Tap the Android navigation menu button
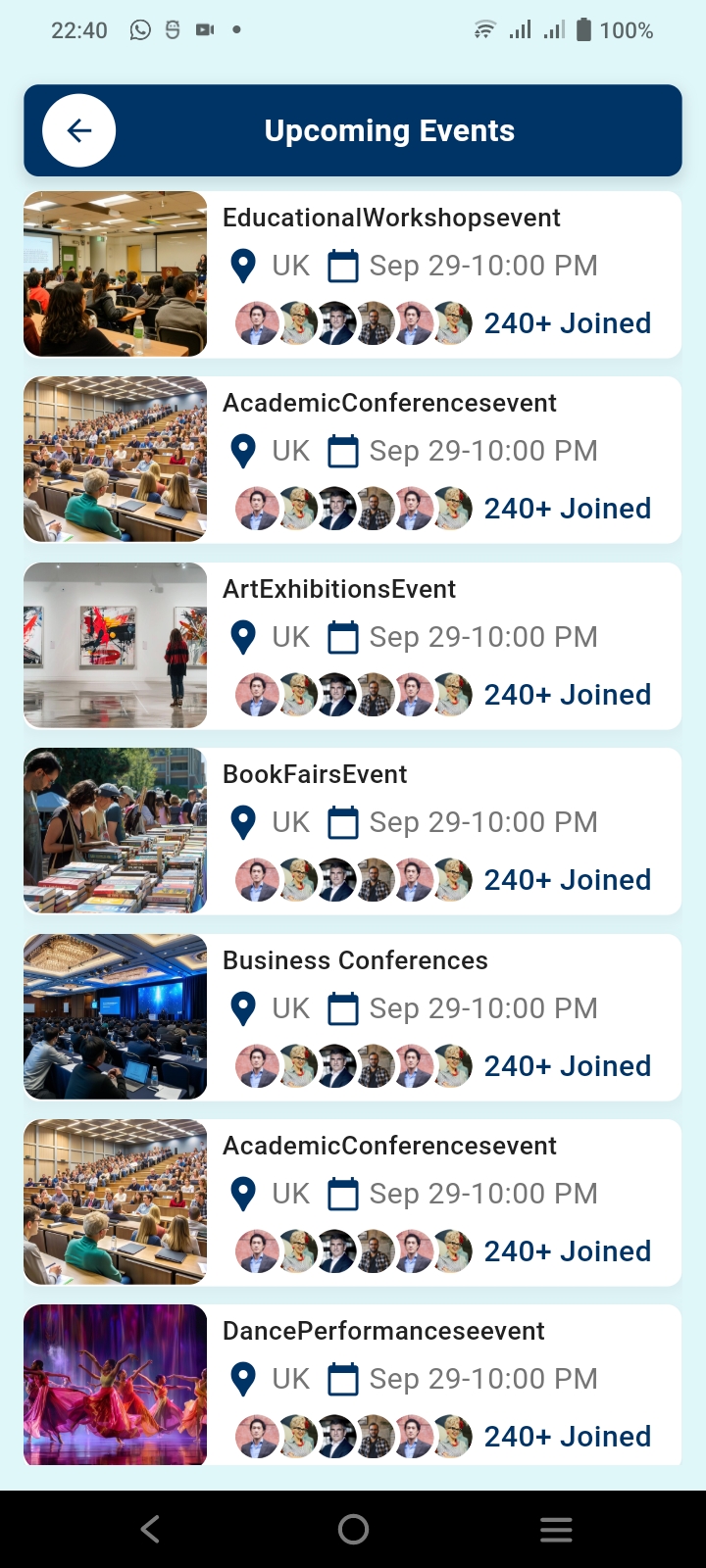The image size is (706, 1568). coord(556,1528)
